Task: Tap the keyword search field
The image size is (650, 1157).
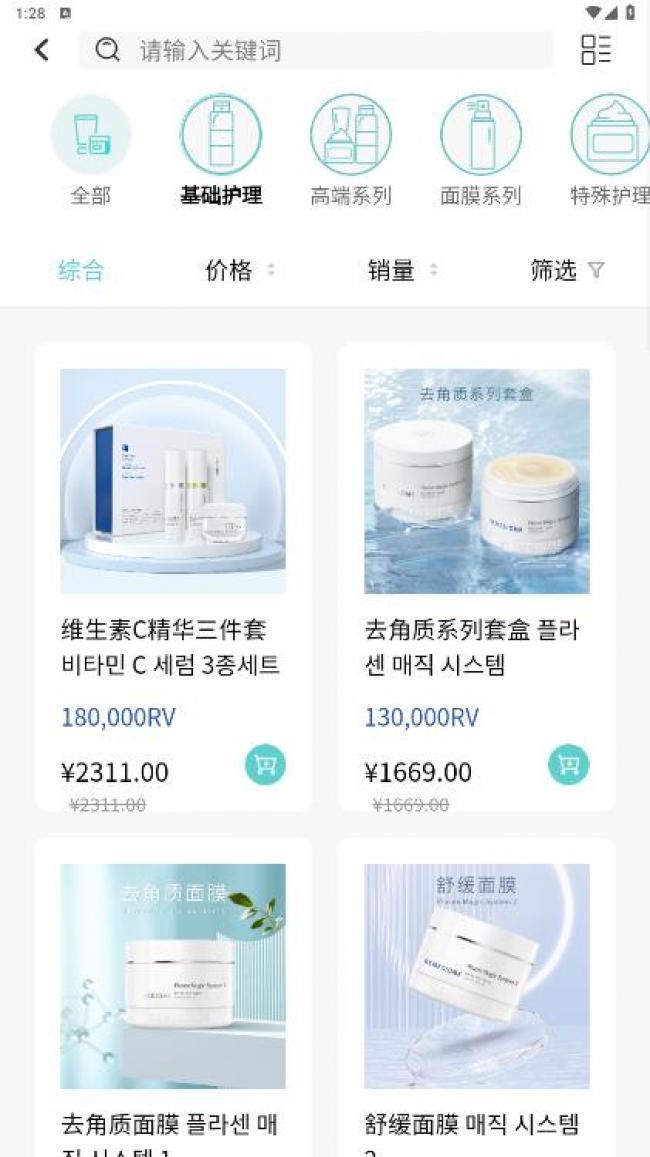Action: [x=316, y=50]
